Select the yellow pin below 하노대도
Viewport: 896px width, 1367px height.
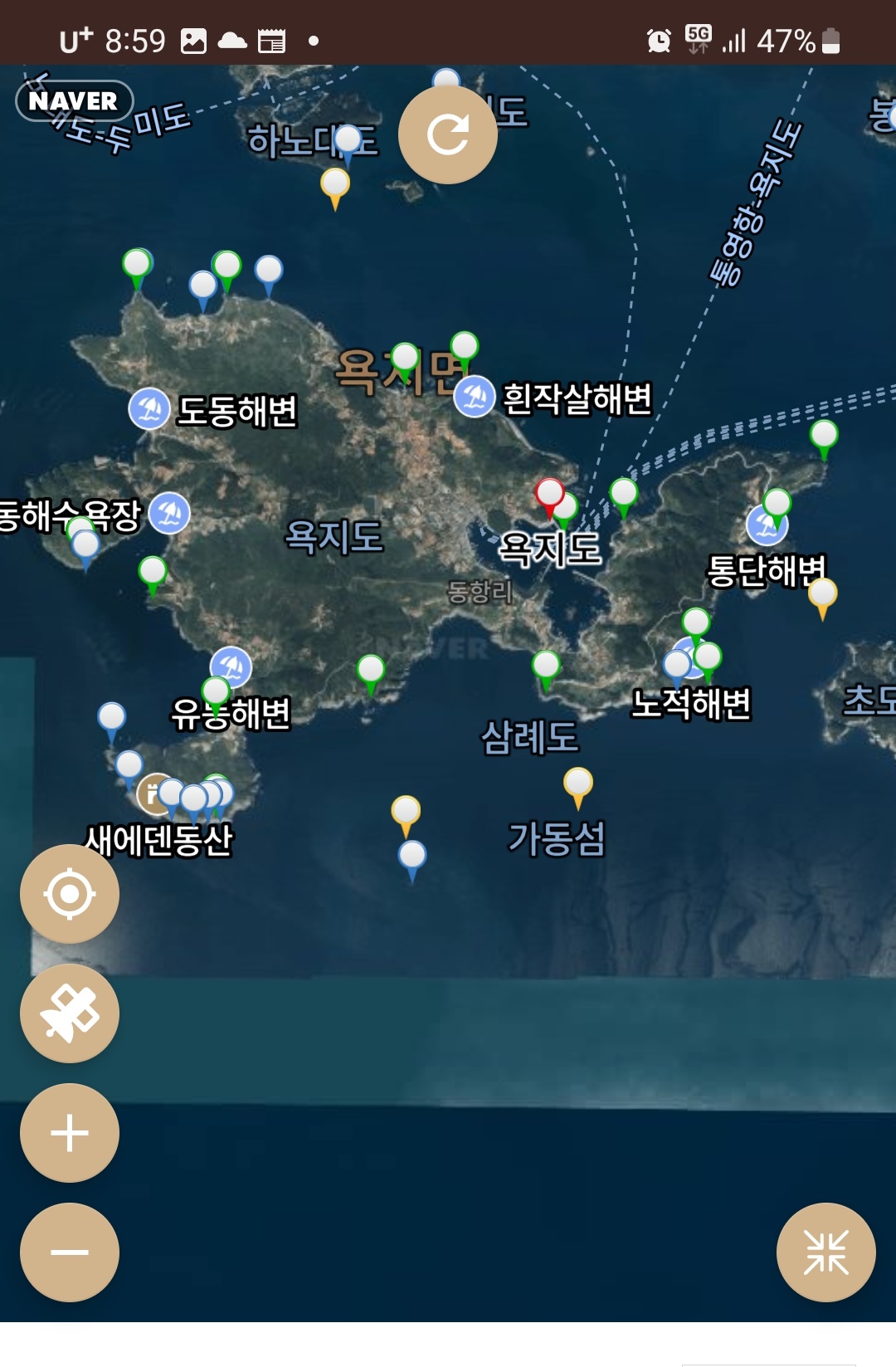pyautogui.click(x=335, y=183)
